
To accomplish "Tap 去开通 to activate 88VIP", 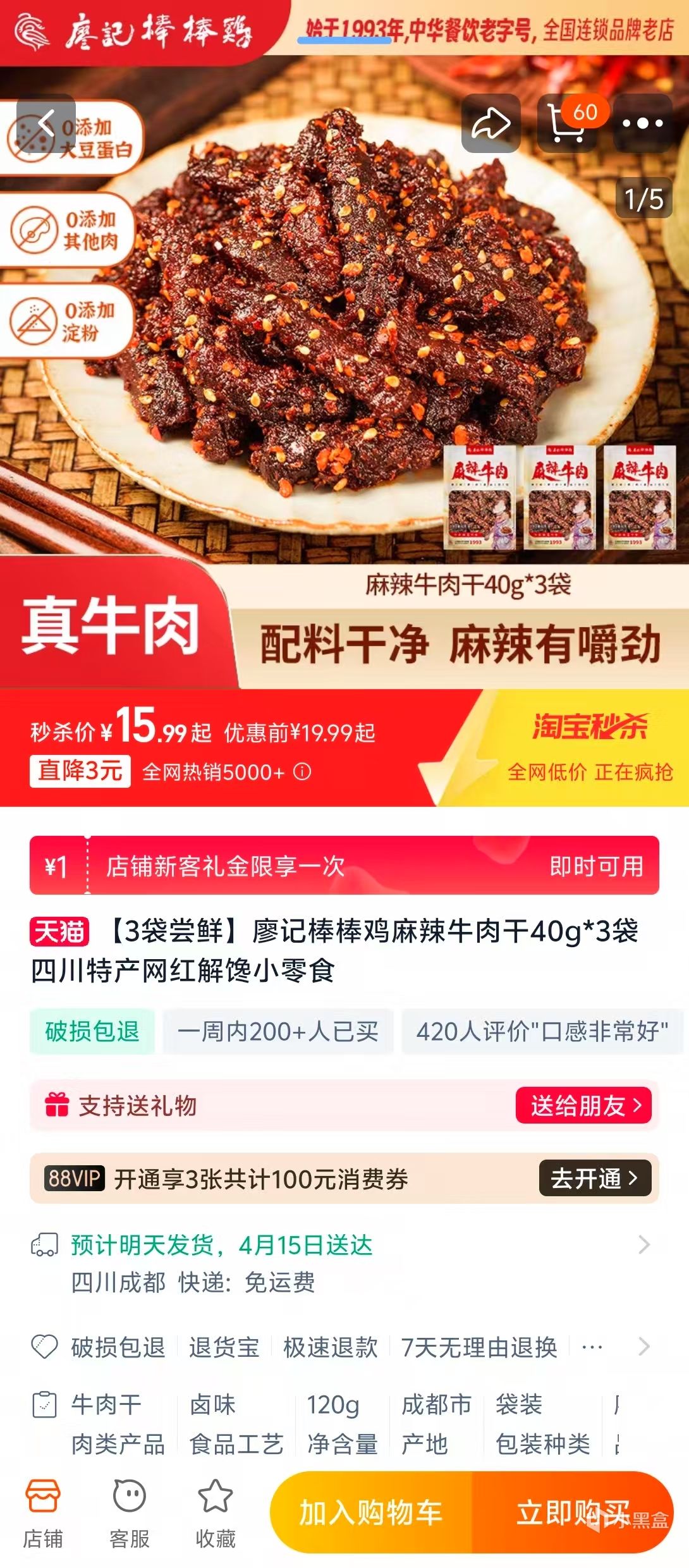I will coord(594,1178).
